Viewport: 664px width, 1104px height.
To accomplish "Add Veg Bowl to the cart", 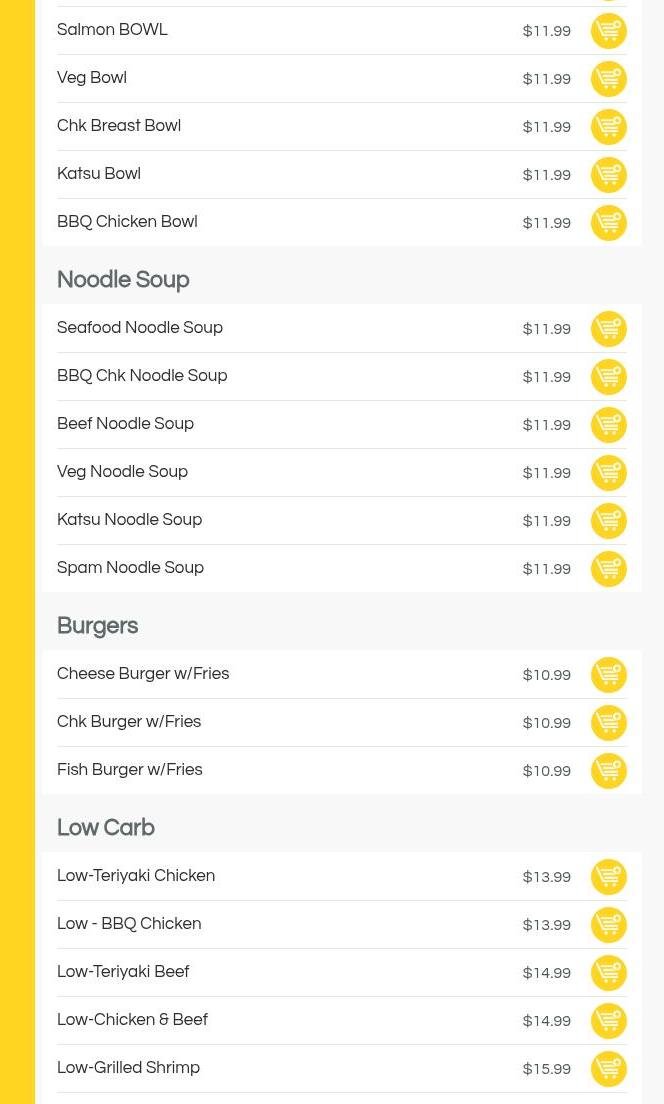I will 608,79.
